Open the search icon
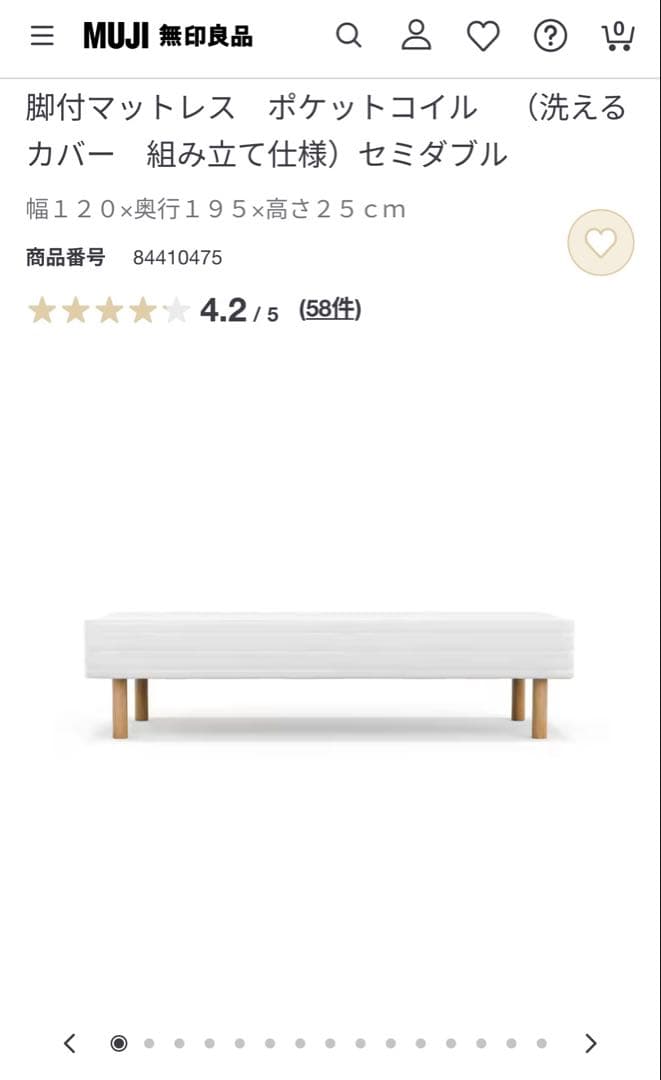Image resolution: width=661 pixels, height=1080 pixels. click(x=348, y=36)
